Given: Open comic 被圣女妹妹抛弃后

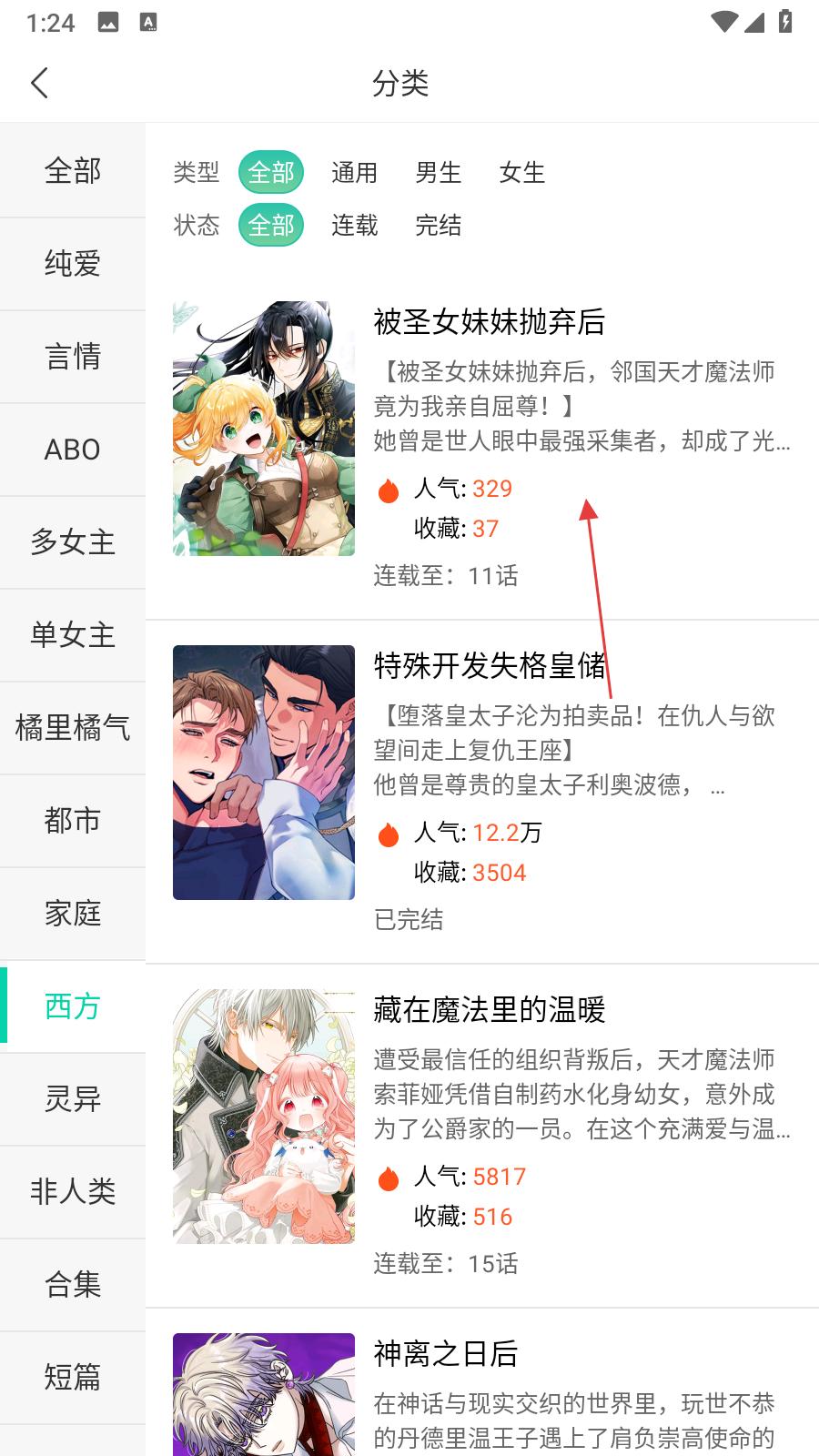Looking at the screenshot, I should pyautogui.click(x=489, y=322).
